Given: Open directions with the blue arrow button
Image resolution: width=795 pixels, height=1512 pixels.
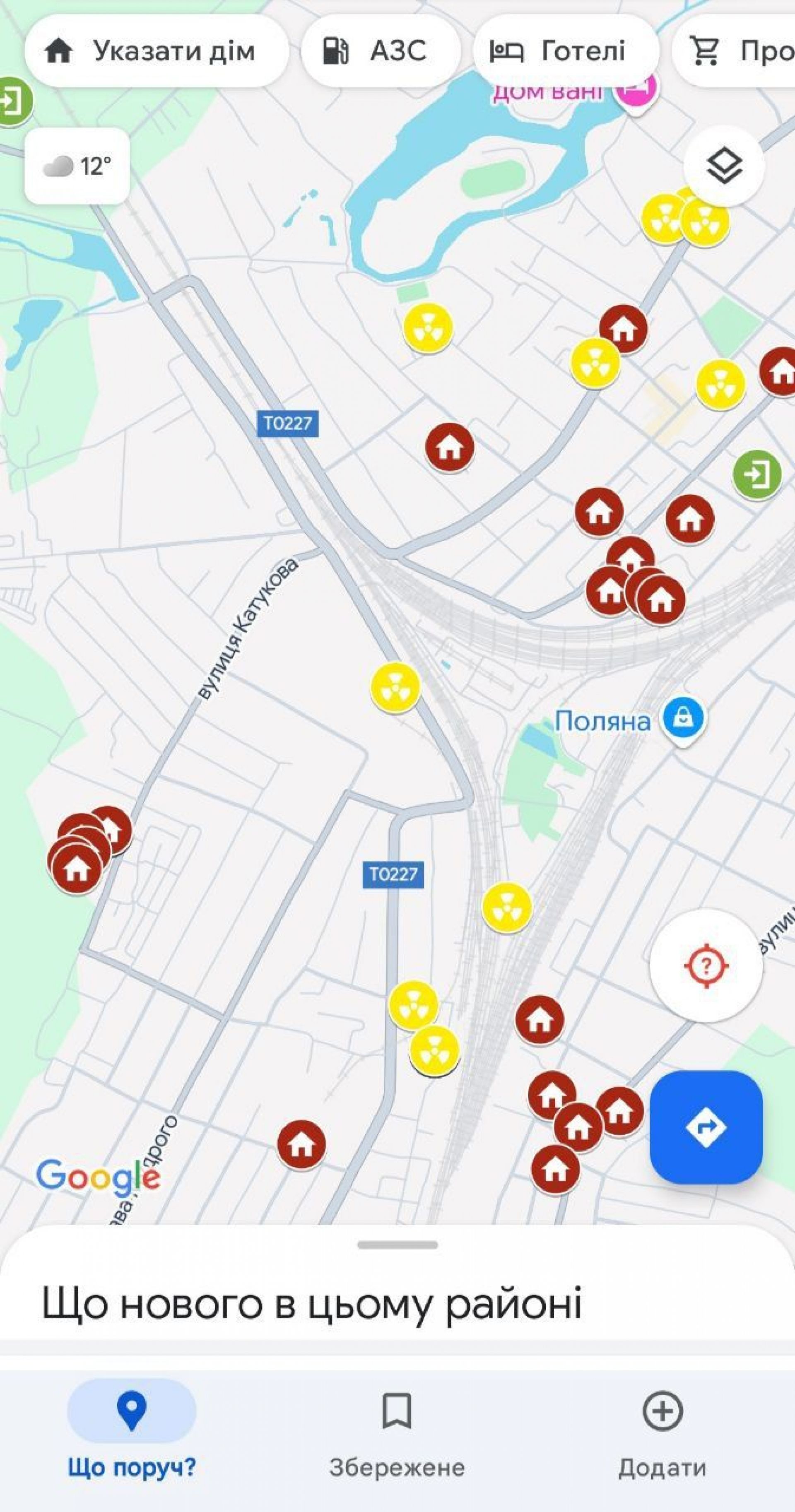Looking at the screenshot, I should pos(706,1127).
